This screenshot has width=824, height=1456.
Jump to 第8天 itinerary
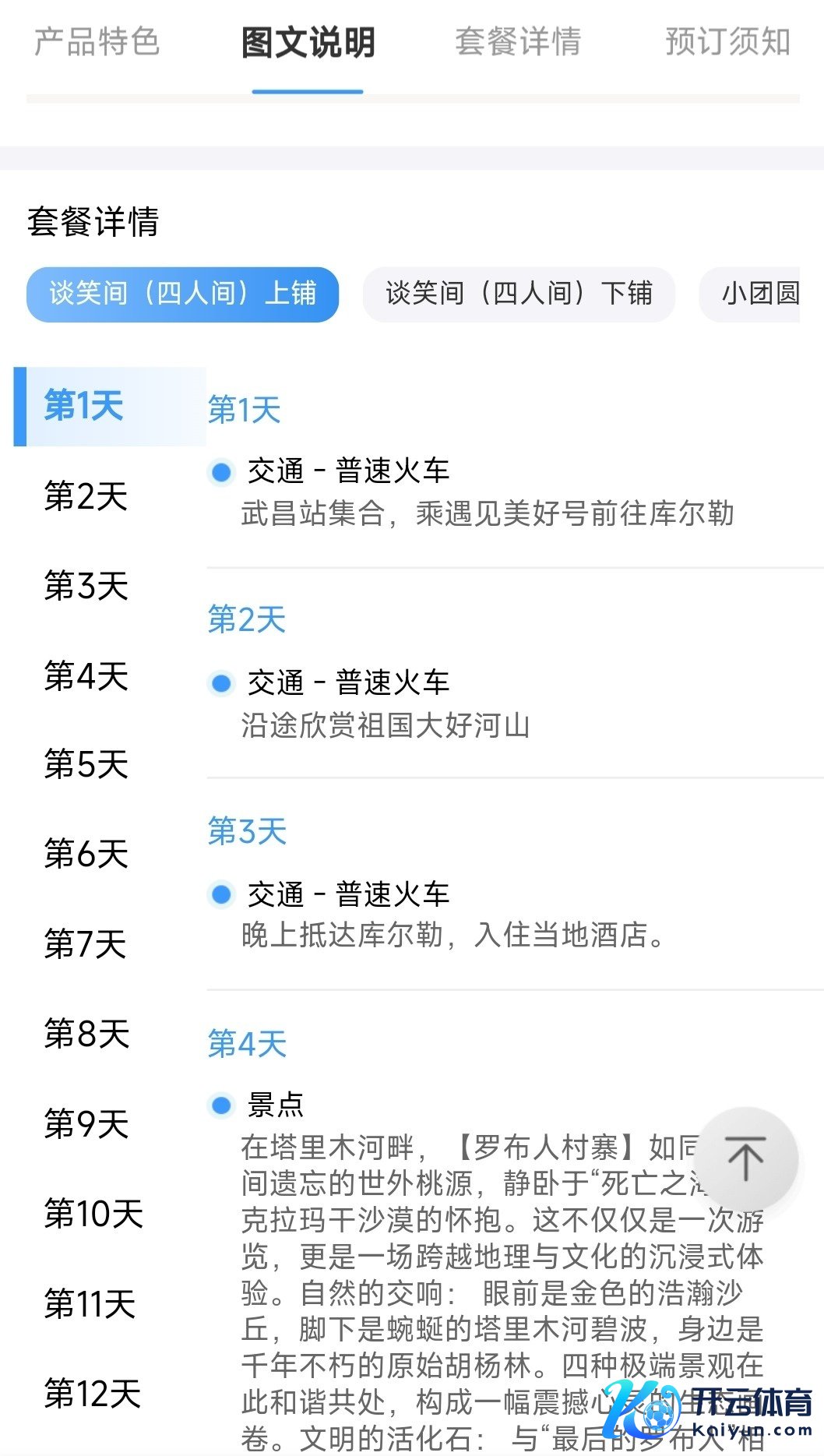86,1034
